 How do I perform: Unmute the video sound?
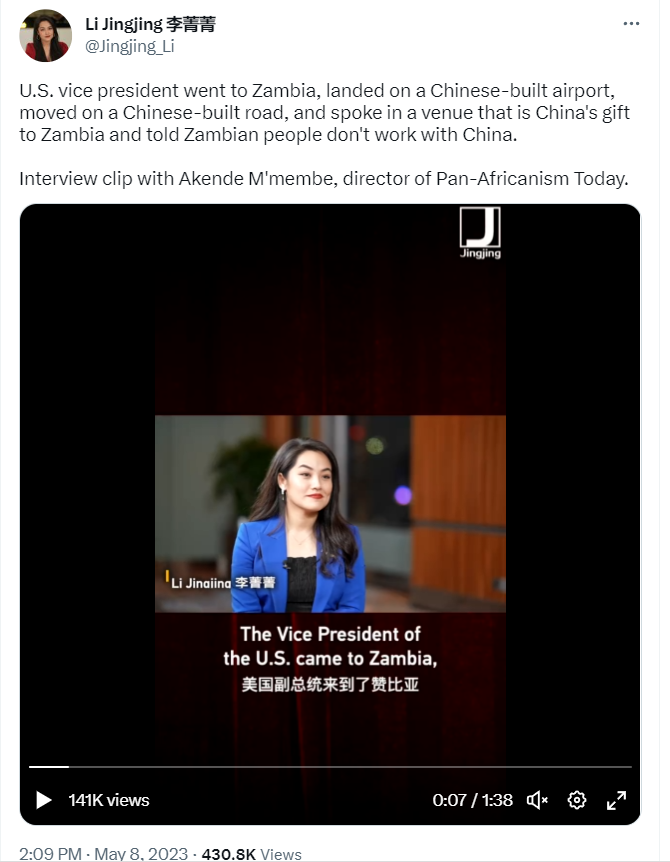tap(538, 800)
